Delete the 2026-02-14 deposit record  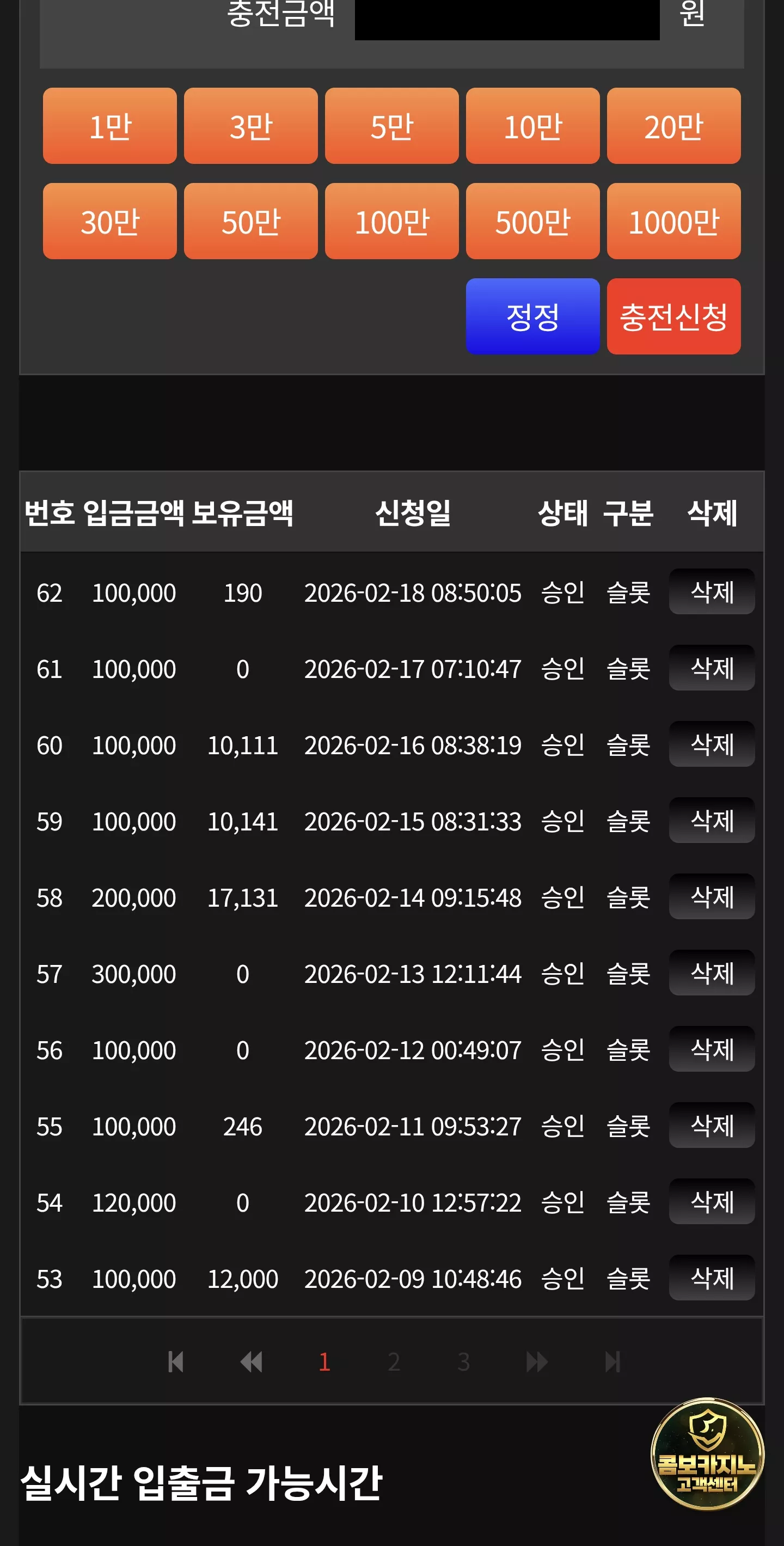click(712, 897)
